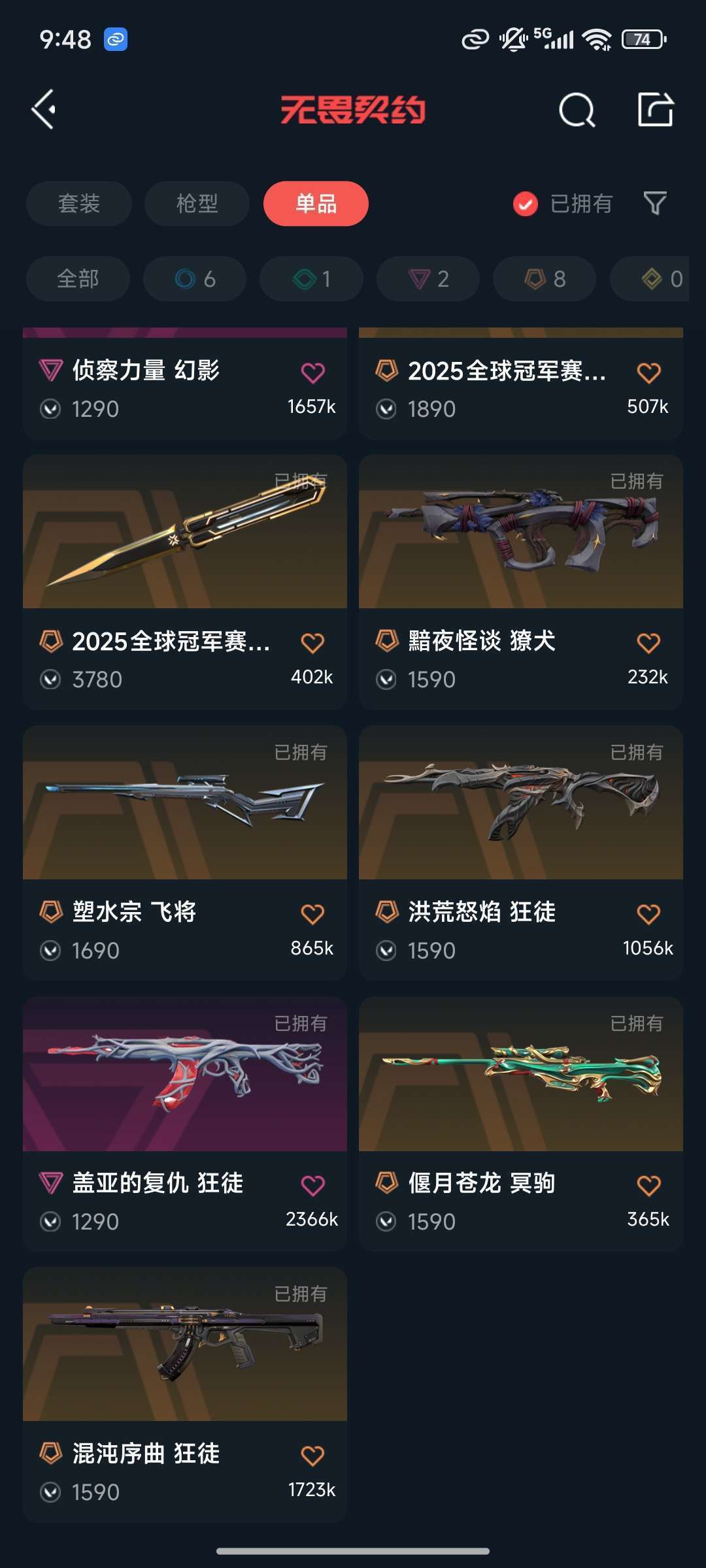Switch to the 枪型 tab
The image size is (706, 1568).
coord(197,204)
